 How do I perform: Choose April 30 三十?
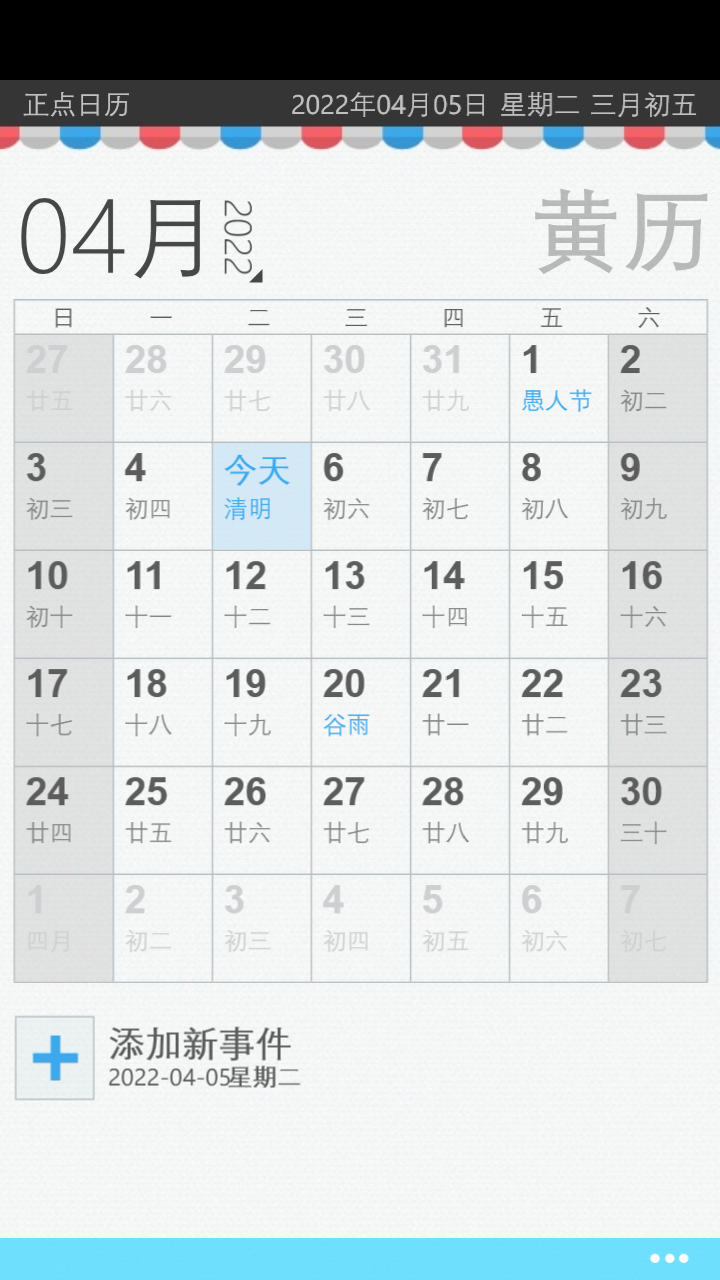(657, 820)
